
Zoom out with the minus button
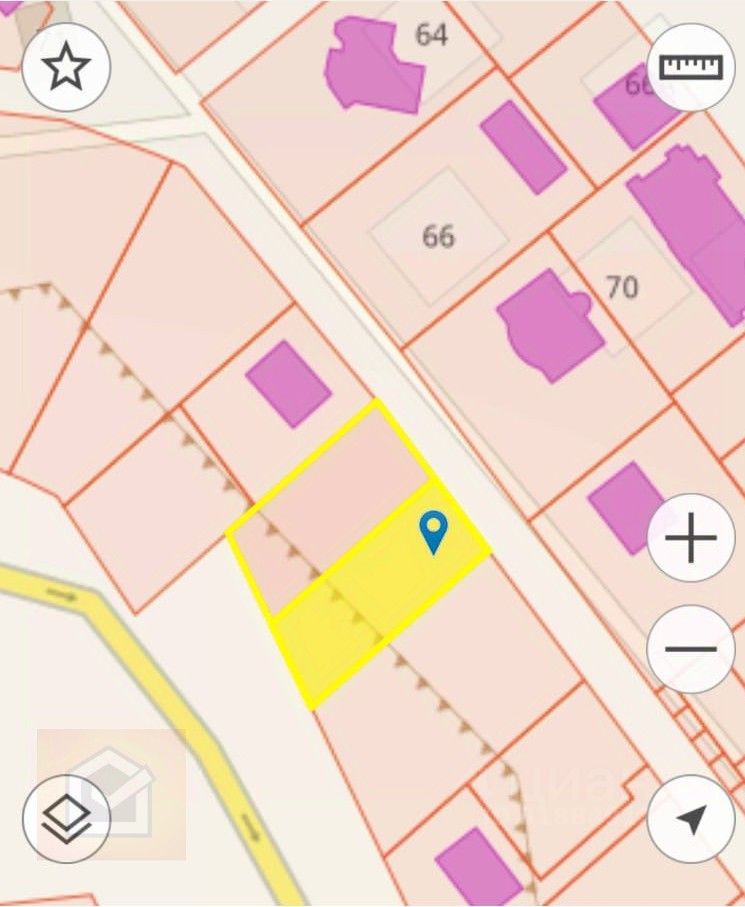click(691, 649)
